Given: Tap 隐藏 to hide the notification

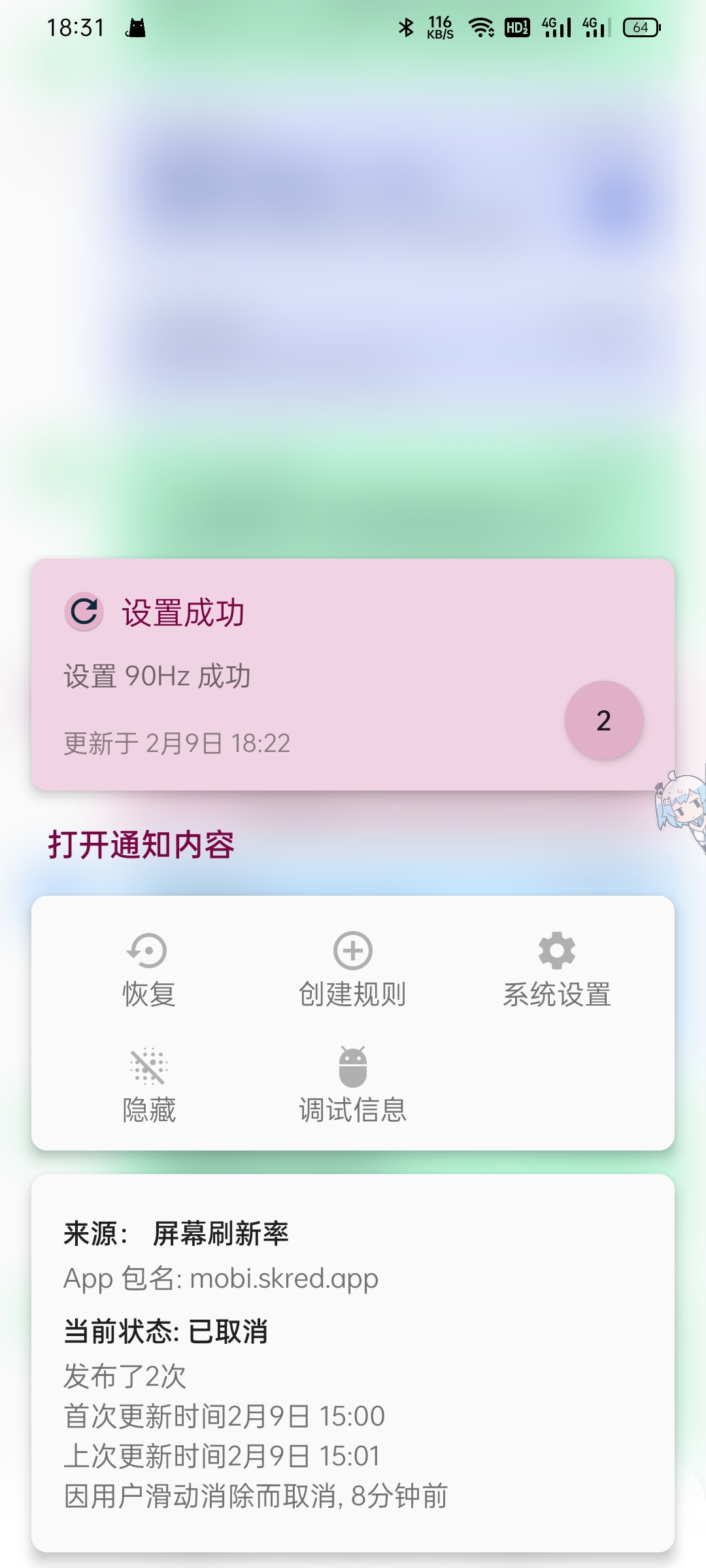Looking at the screenshot, I should tap(149, 1085).
